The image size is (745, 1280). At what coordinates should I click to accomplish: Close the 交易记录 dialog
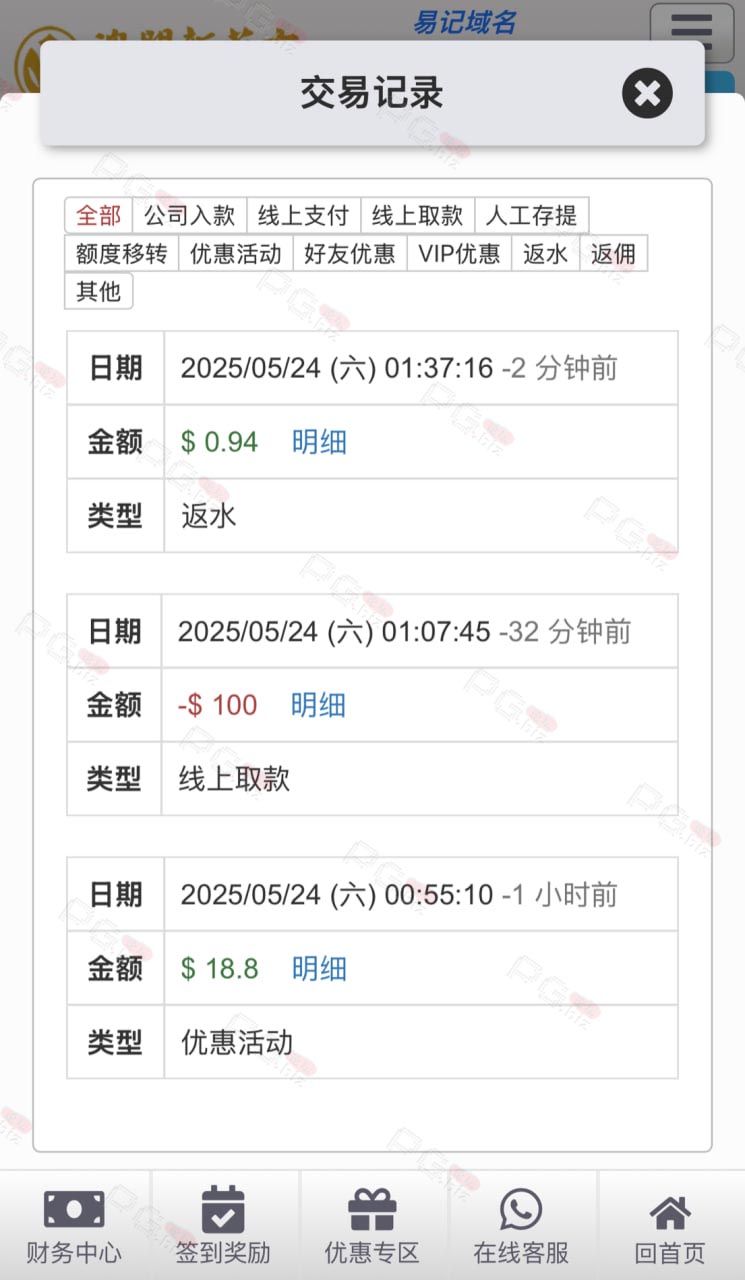647,94
